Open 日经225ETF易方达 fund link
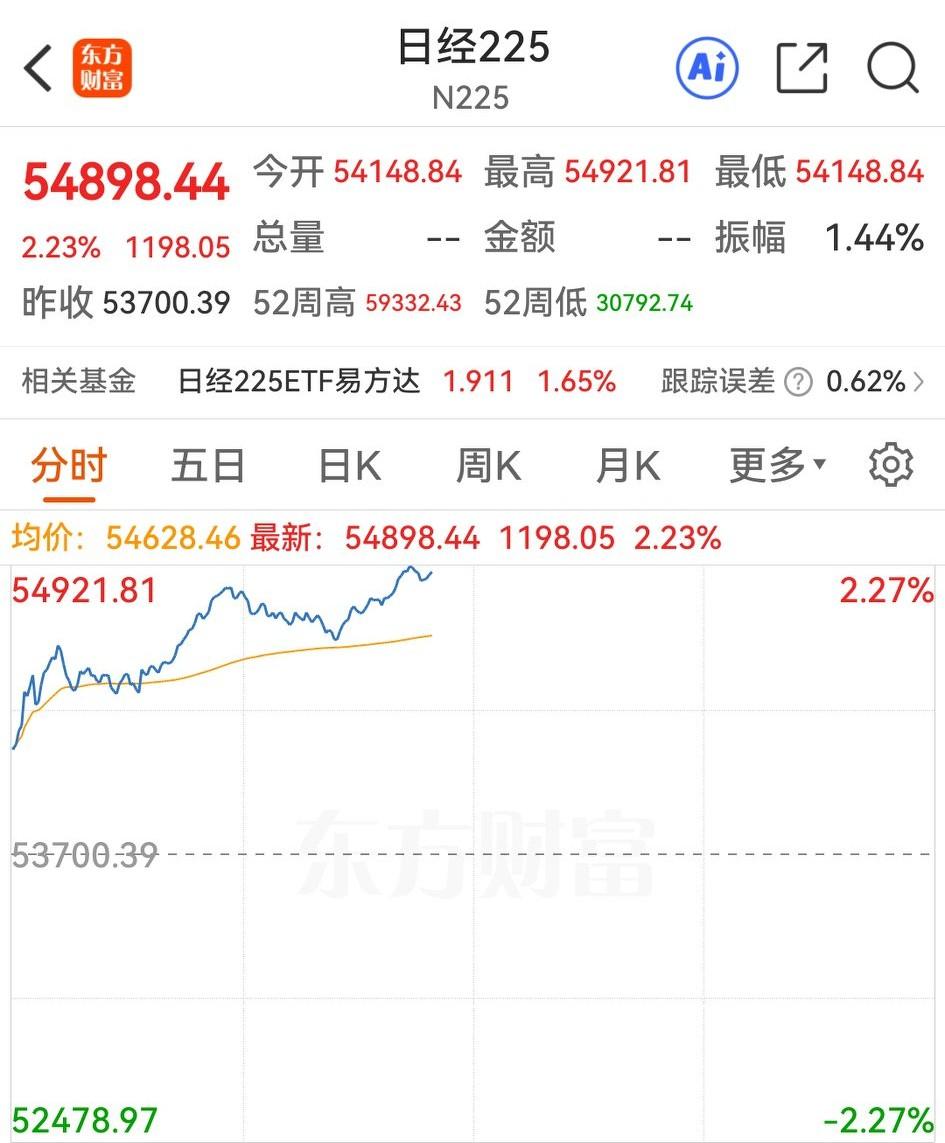Image resolution: width=945 pixels, height=1143 pixels. tap(300, 382)
